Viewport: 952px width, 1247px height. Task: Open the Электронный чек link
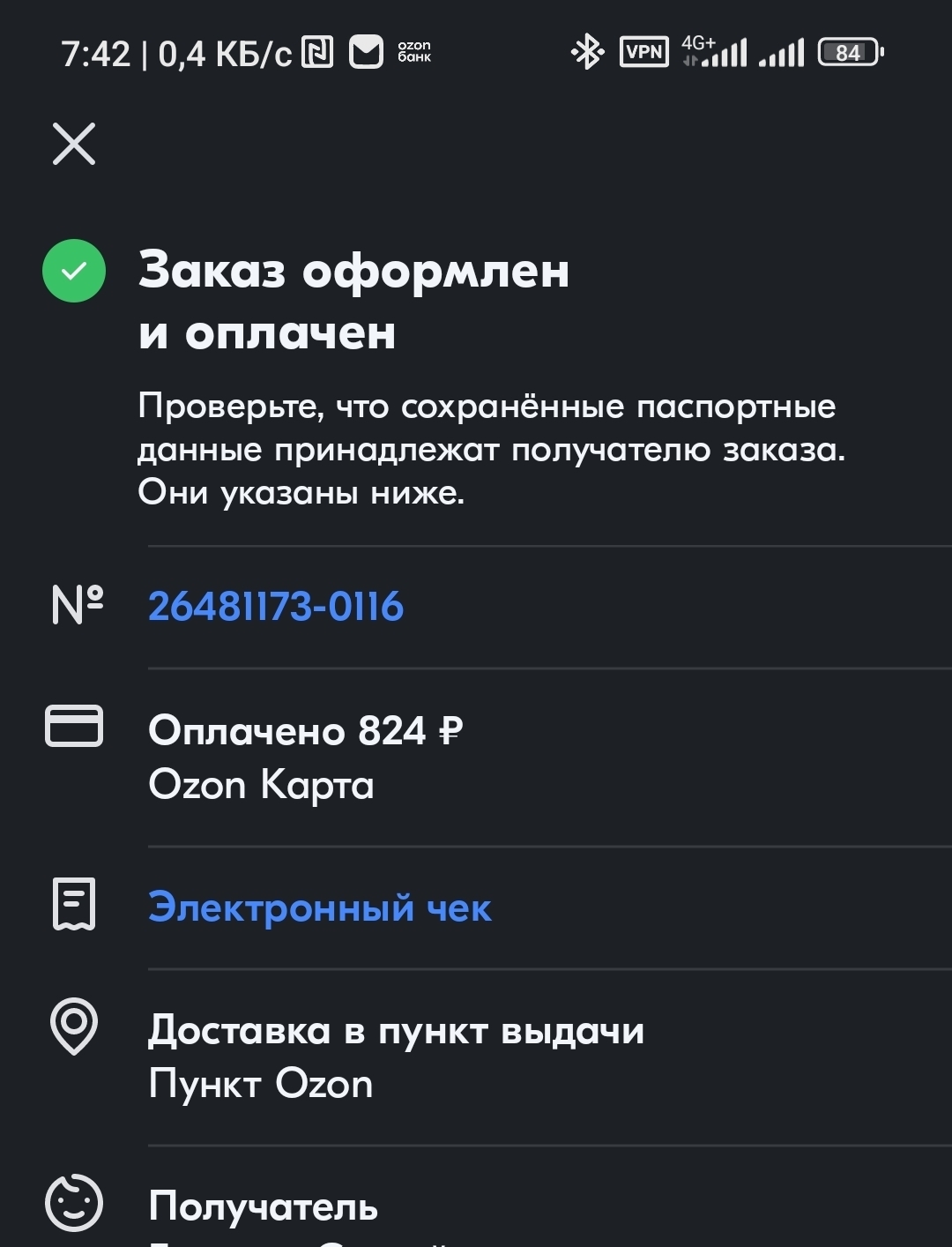point(319,907)
